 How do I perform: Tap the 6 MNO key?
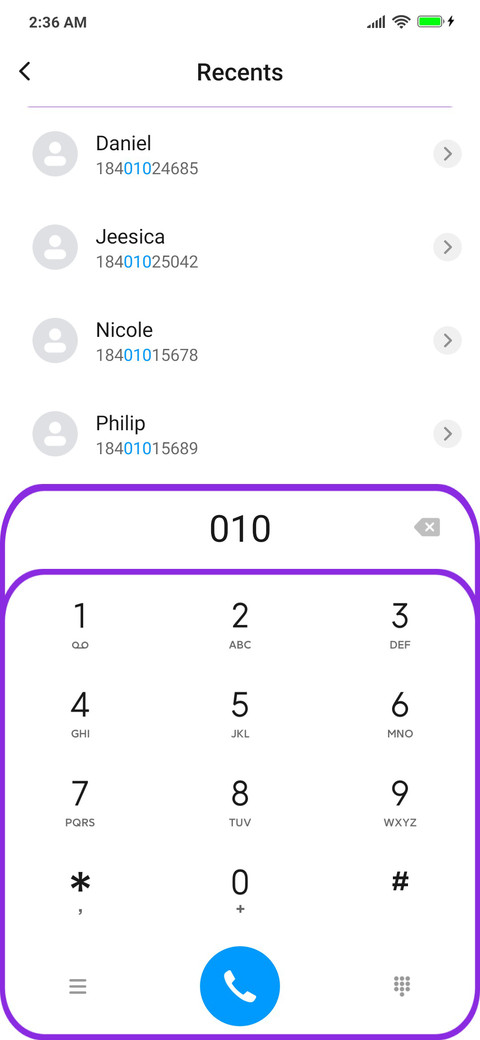point(400,714)
